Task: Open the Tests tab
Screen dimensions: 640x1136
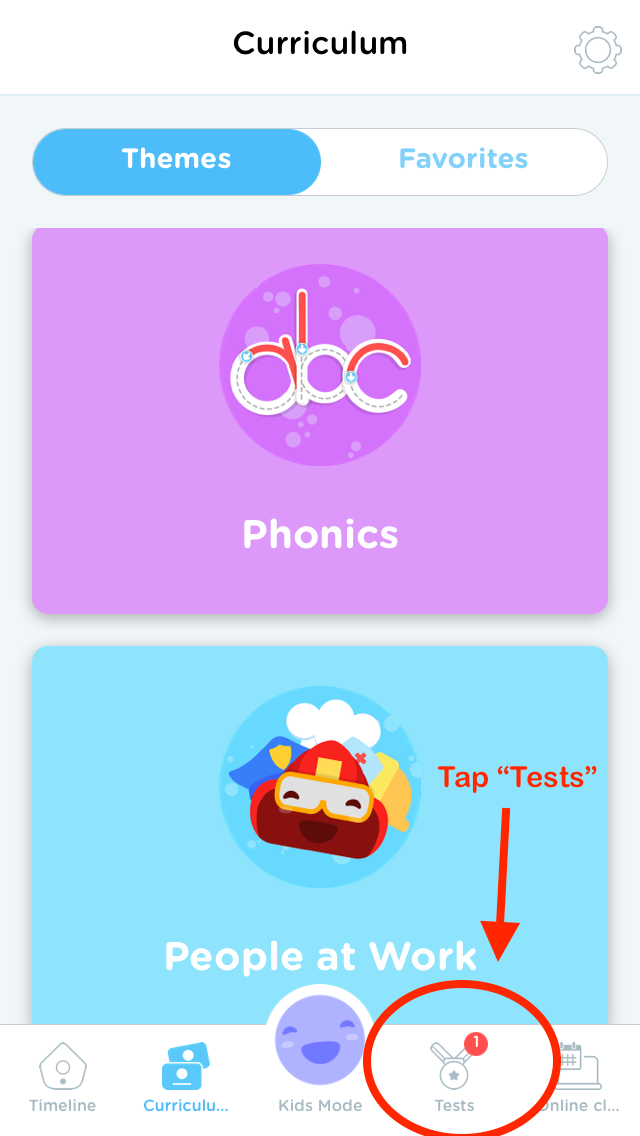Action: [x=454, y=1074]
